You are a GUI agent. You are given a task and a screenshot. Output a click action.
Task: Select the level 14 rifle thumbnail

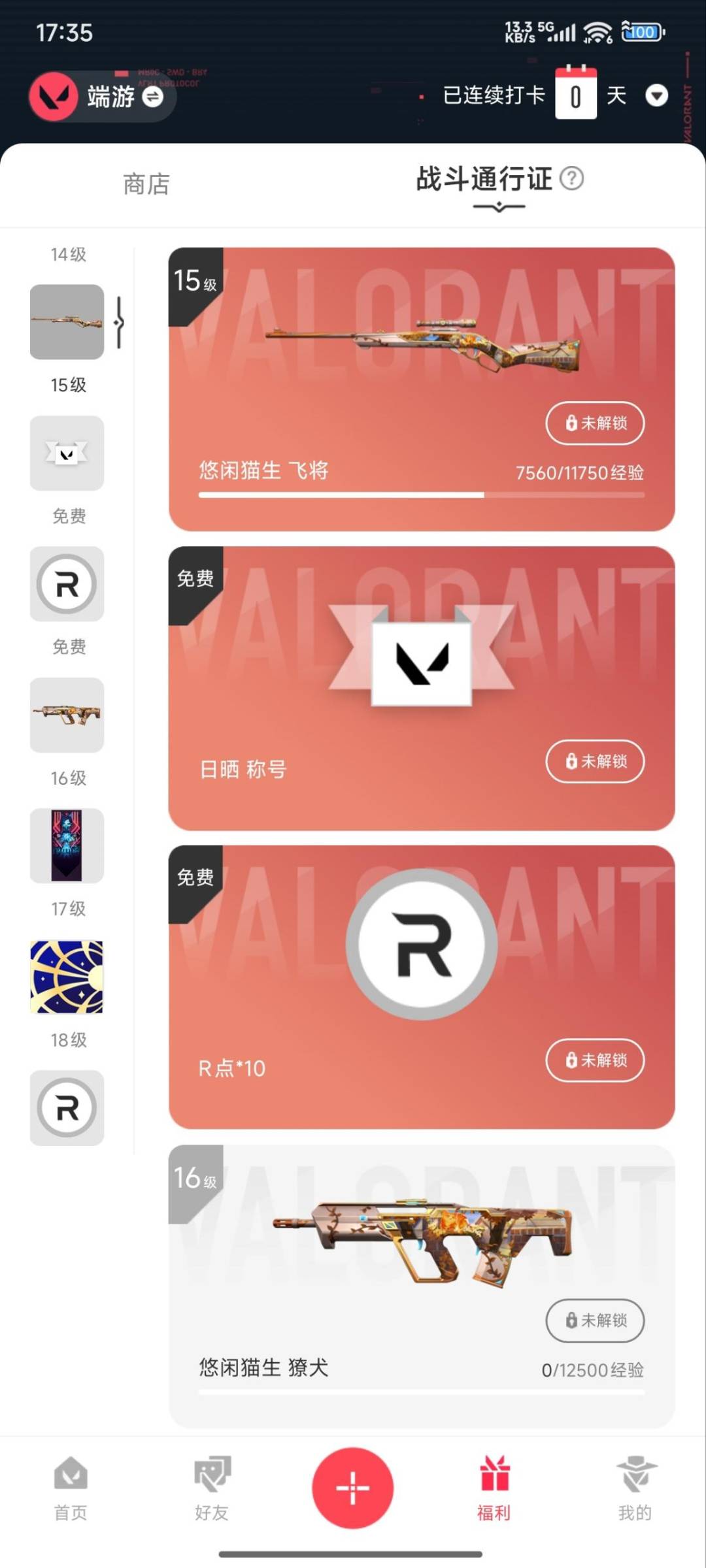tap(67, 321)
